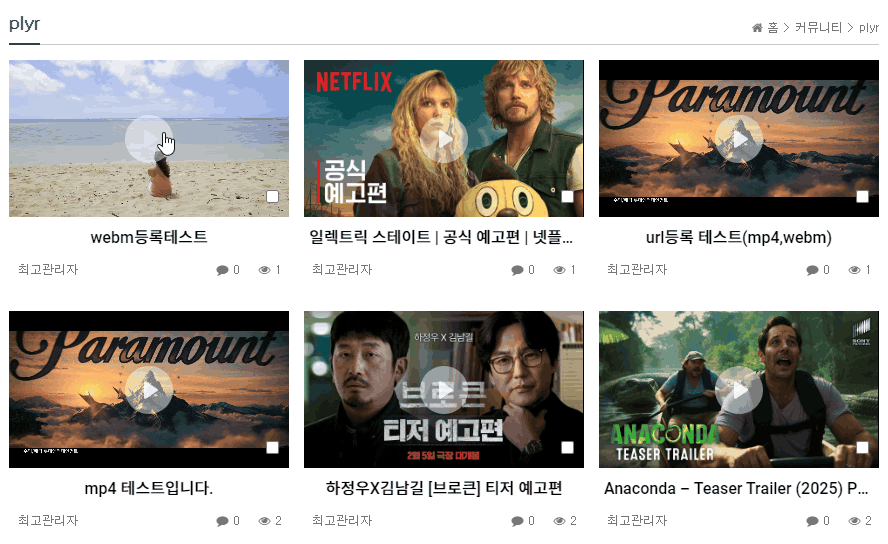Open the webm등록테스트 post title

point(149,238)
